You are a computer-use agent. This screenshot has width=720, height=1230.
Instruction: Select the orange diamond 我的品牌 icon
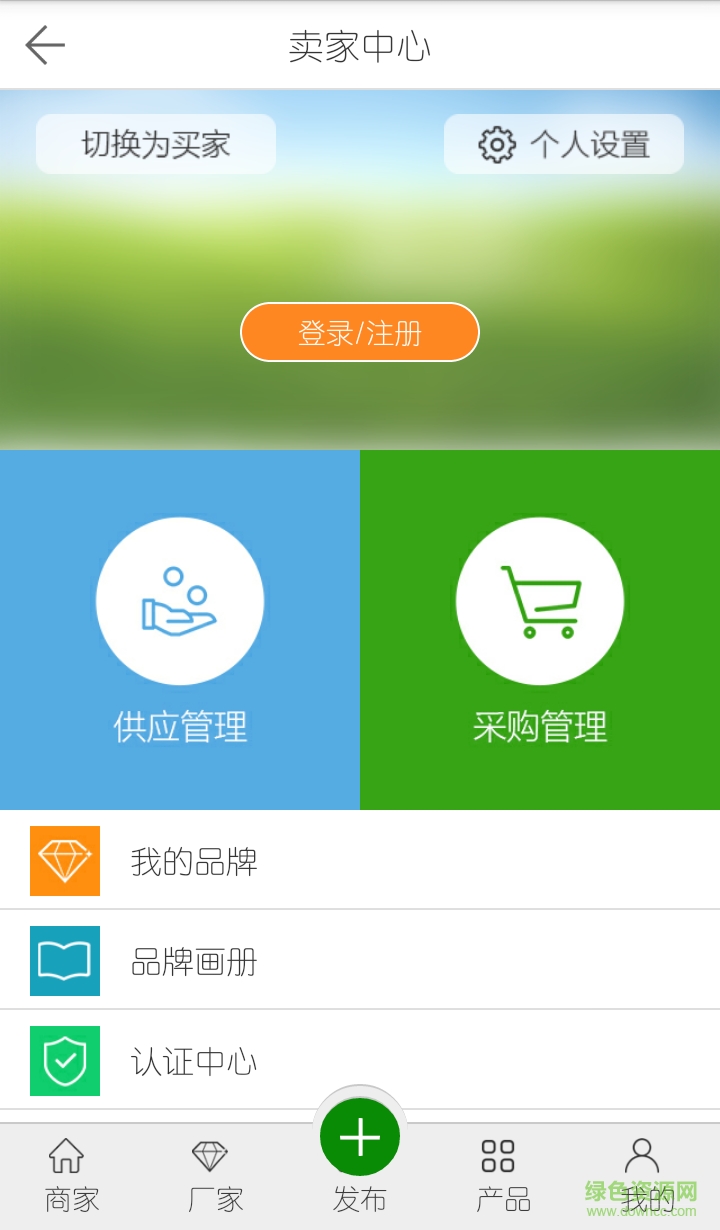click(64, 860)
